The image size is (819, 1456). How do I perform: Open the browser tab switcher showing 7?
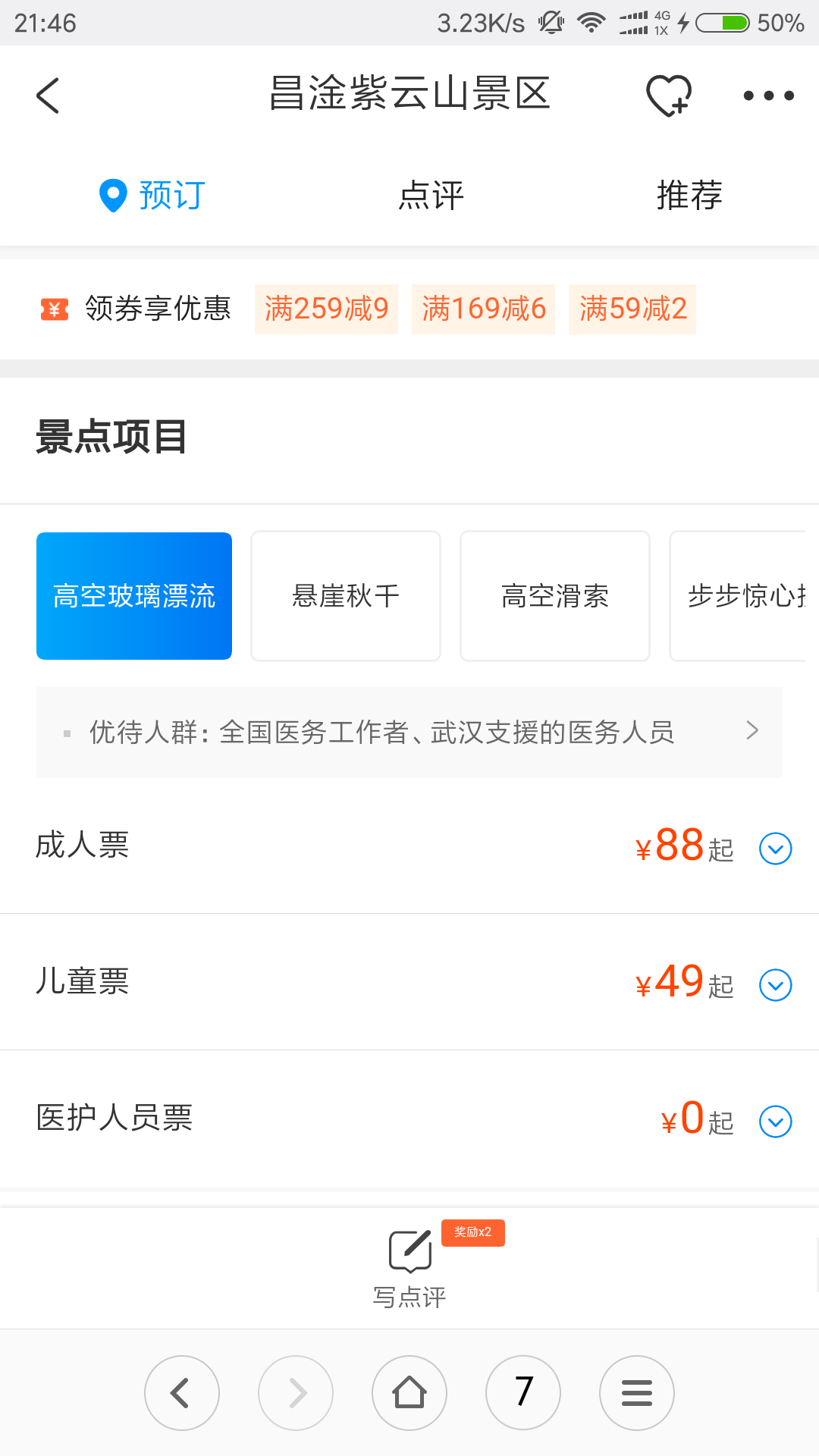523,1393
